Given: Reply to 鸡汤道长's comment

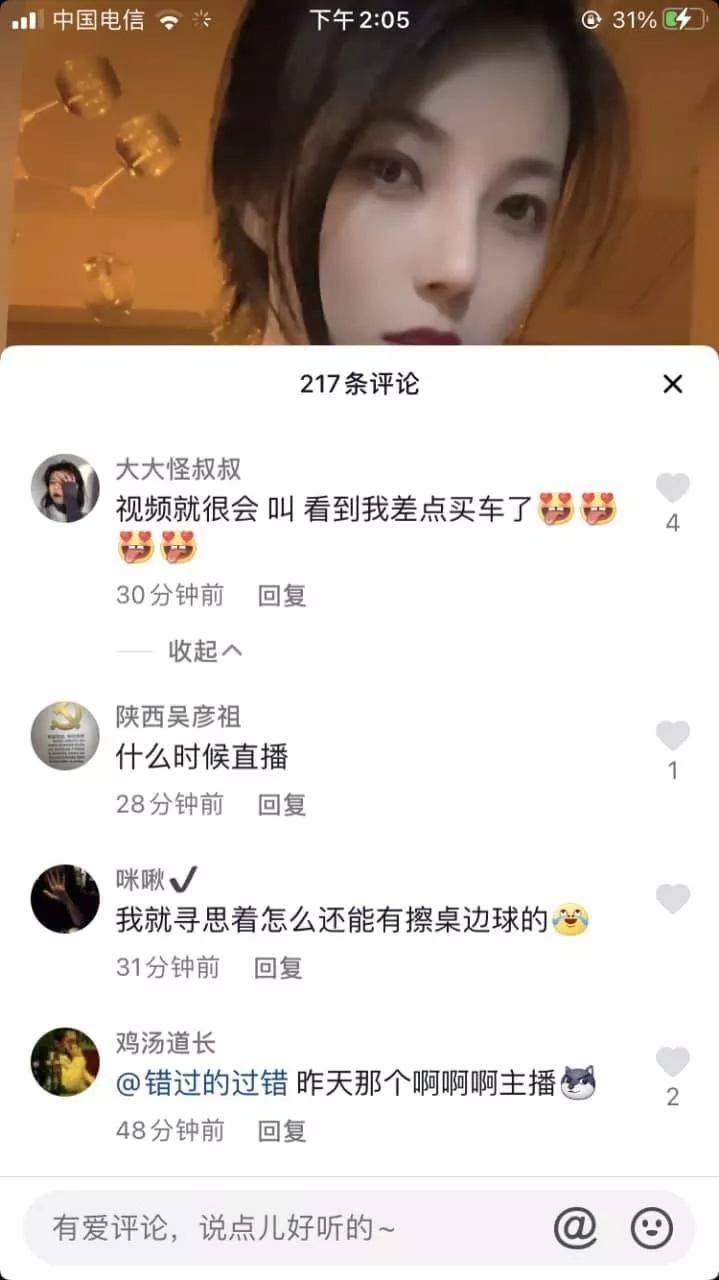Looking at the screenshot, I should coord(282,1131).
